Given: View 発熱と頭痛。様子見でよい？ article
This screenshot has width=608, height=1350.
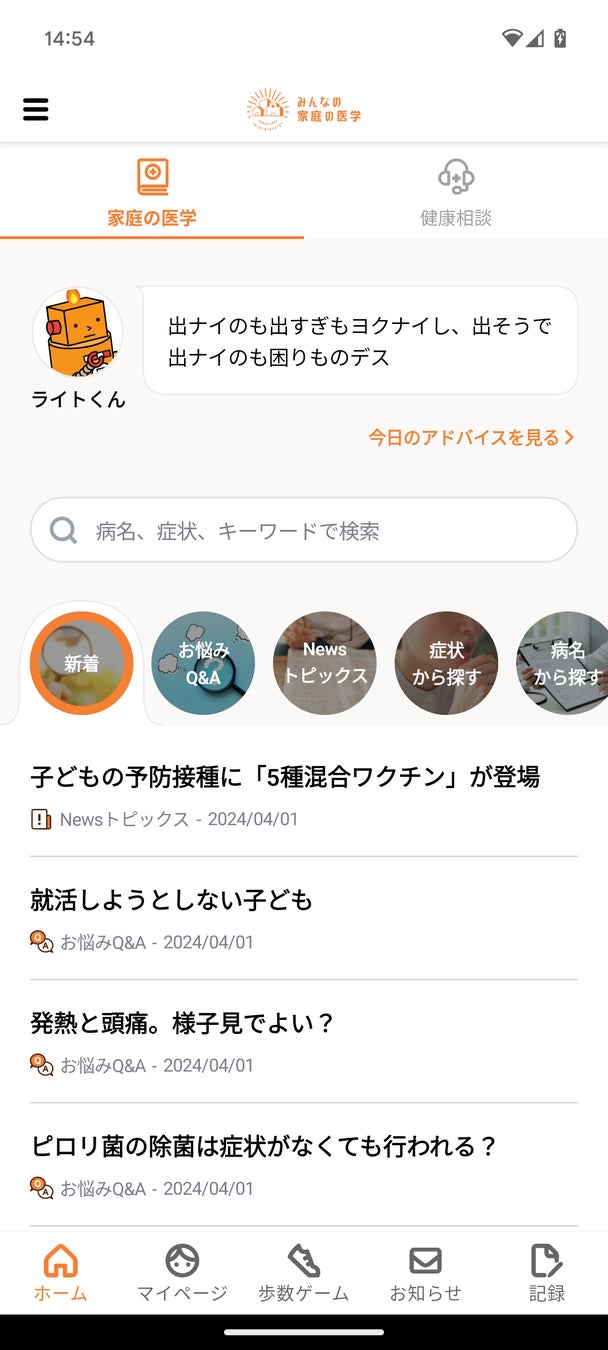Looking at the screenshot, I should pos(182,1023).
